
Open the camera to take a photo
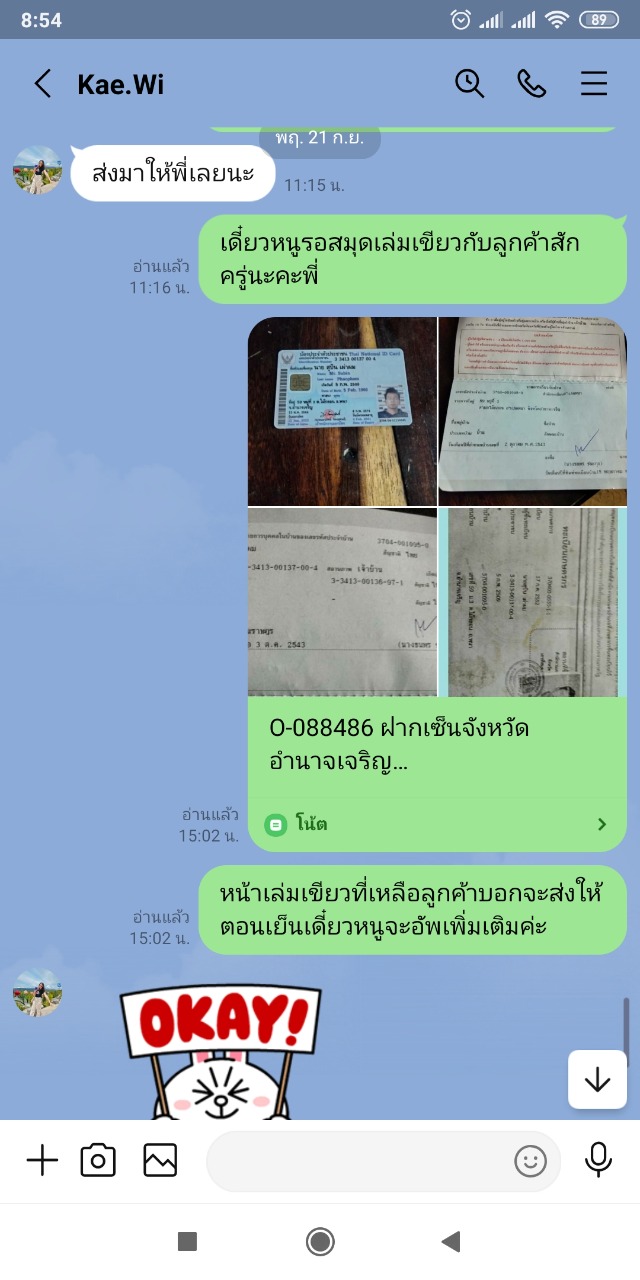tap(98, 1160)
